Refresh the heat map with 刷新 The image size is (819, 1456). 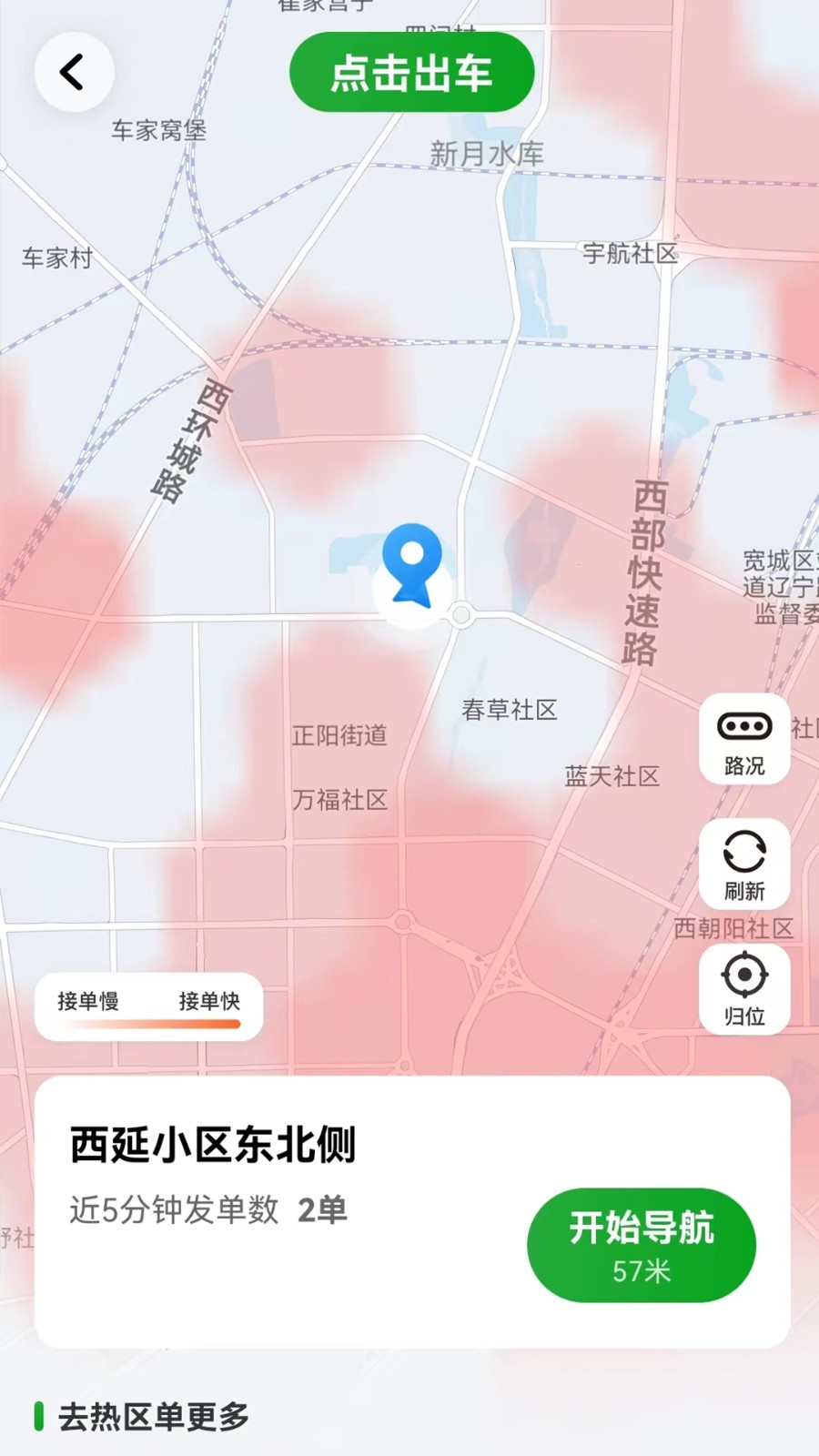tap(743, 864)
